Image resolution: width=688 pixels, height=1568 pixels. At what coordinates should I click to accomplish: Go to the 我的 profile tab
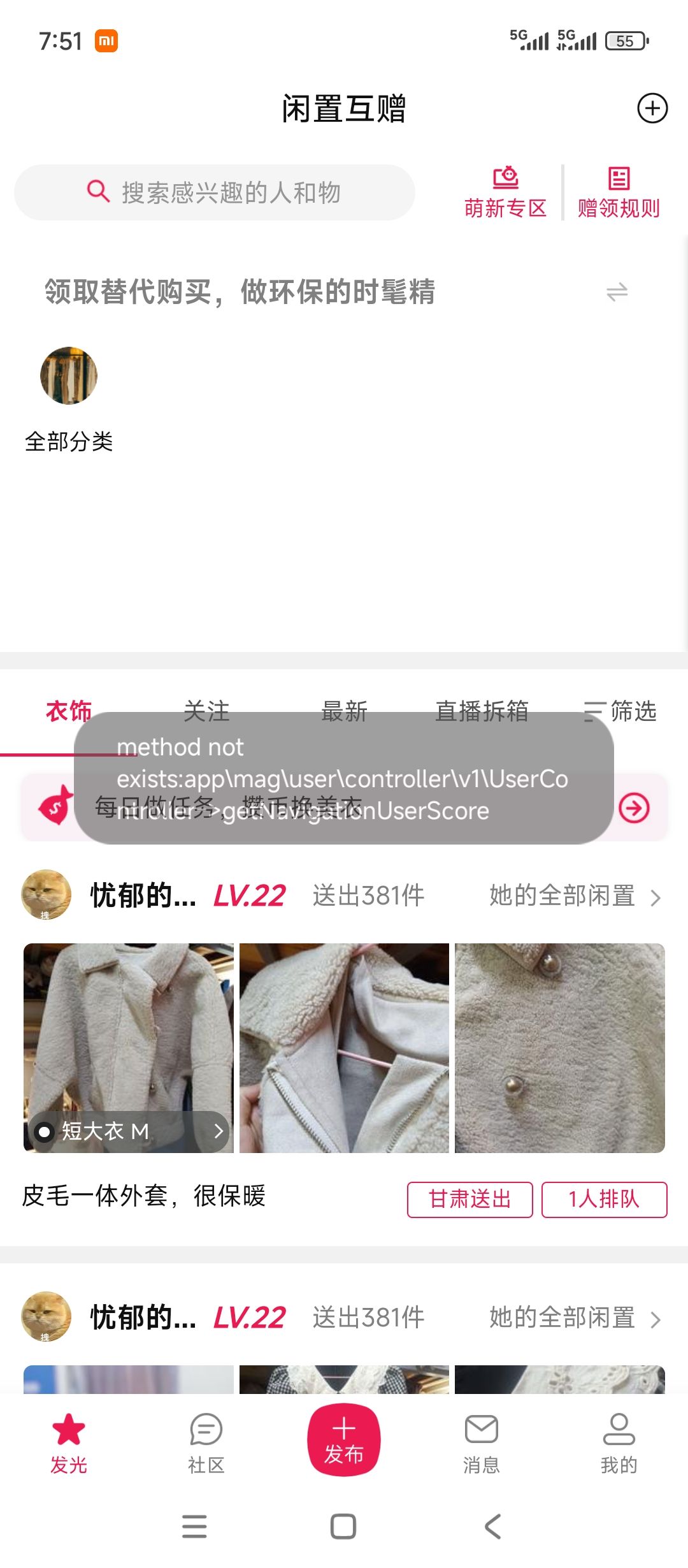(x=619, y=1443)
